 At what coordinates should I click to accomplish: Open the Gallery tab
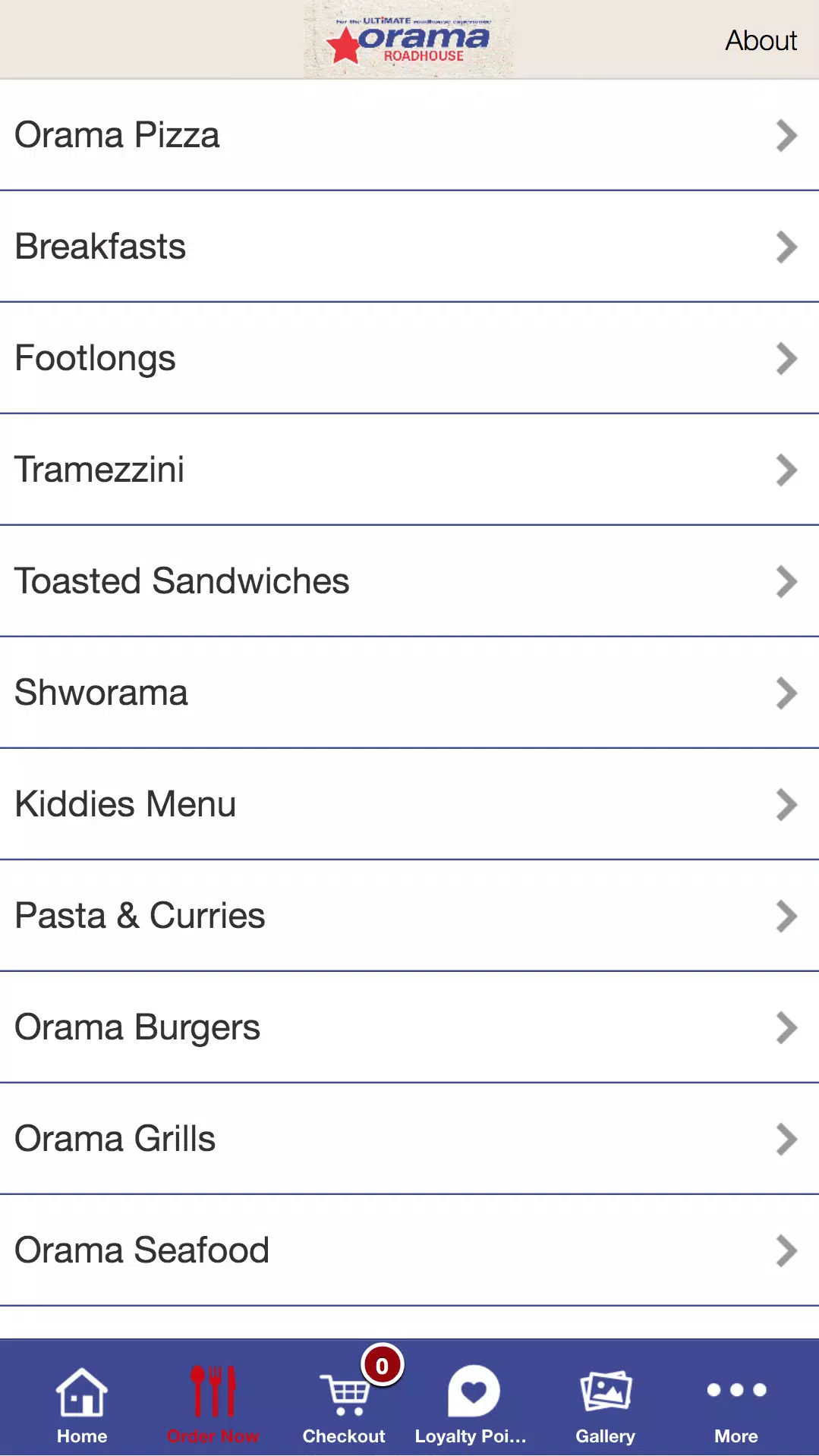pyautogui.click(x=605, y=1404)
